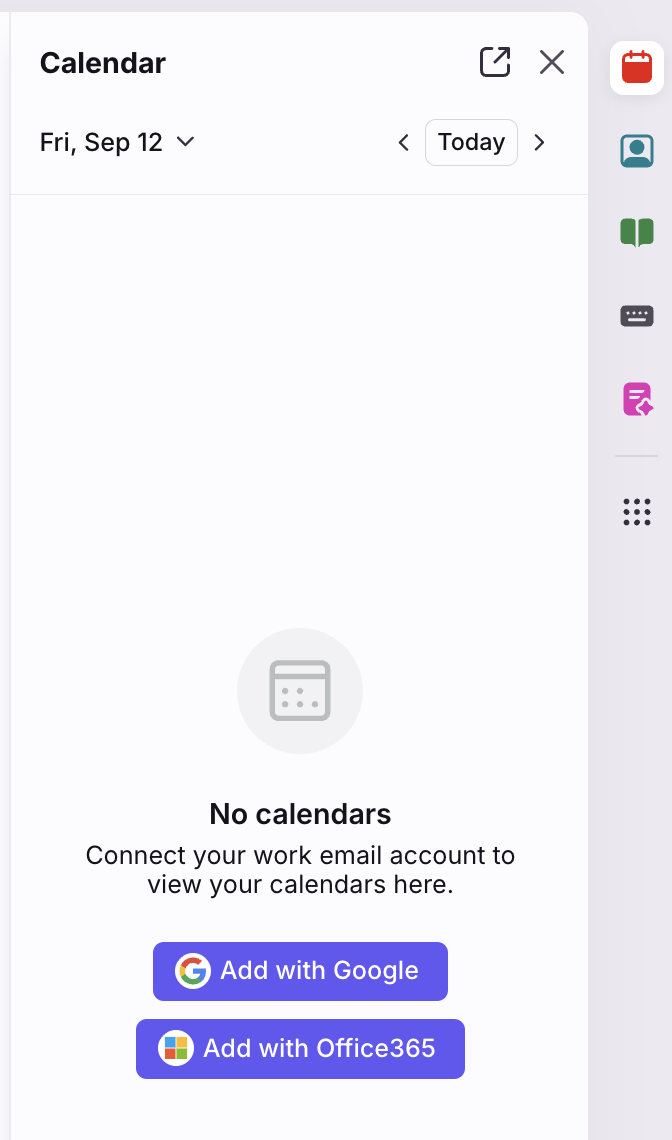
Task: Open the contacts sidebar icon
Action: 637,150
